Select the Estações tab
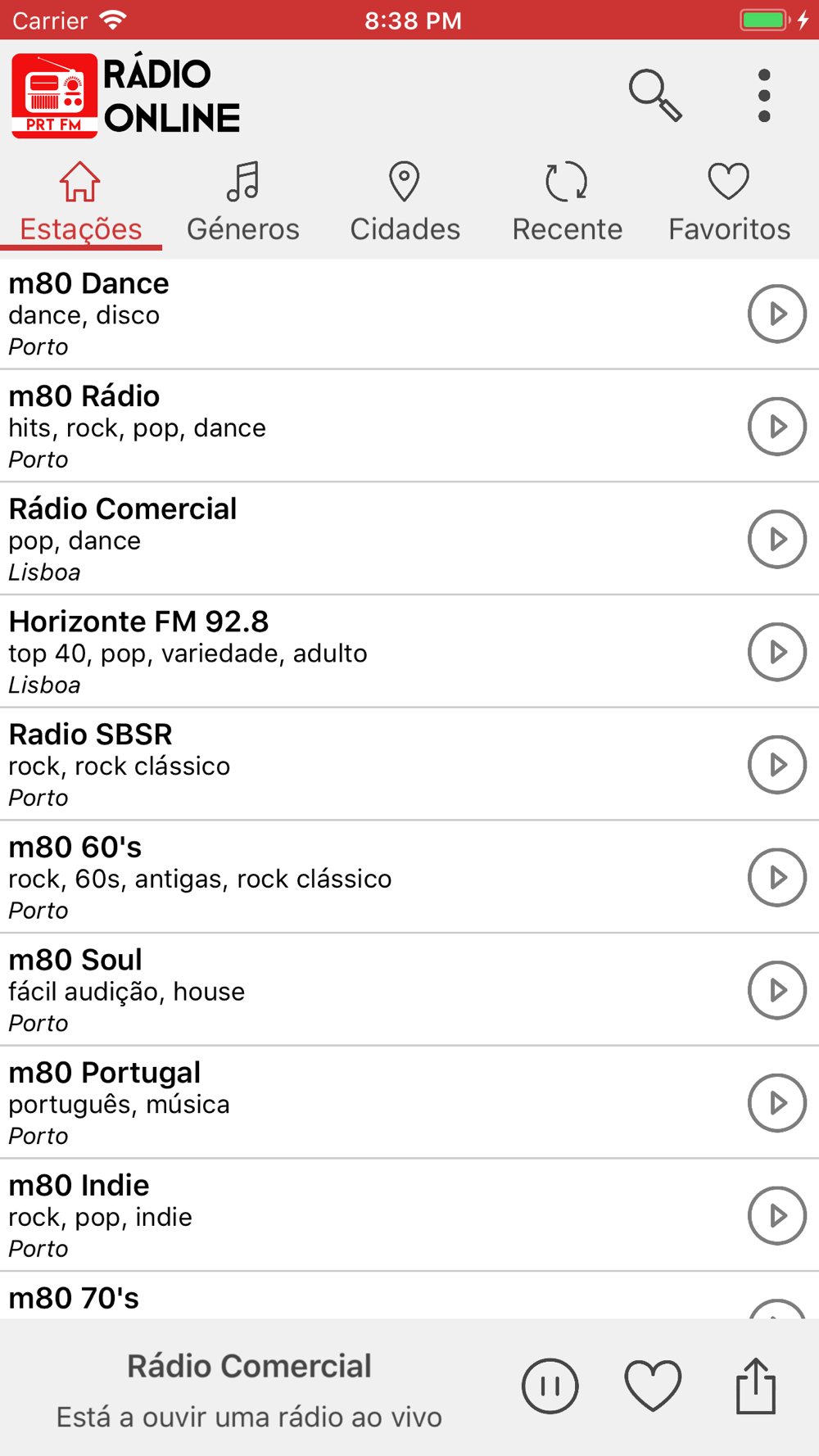The width and height of the screenshot is (819, 1456). (80, 203)
